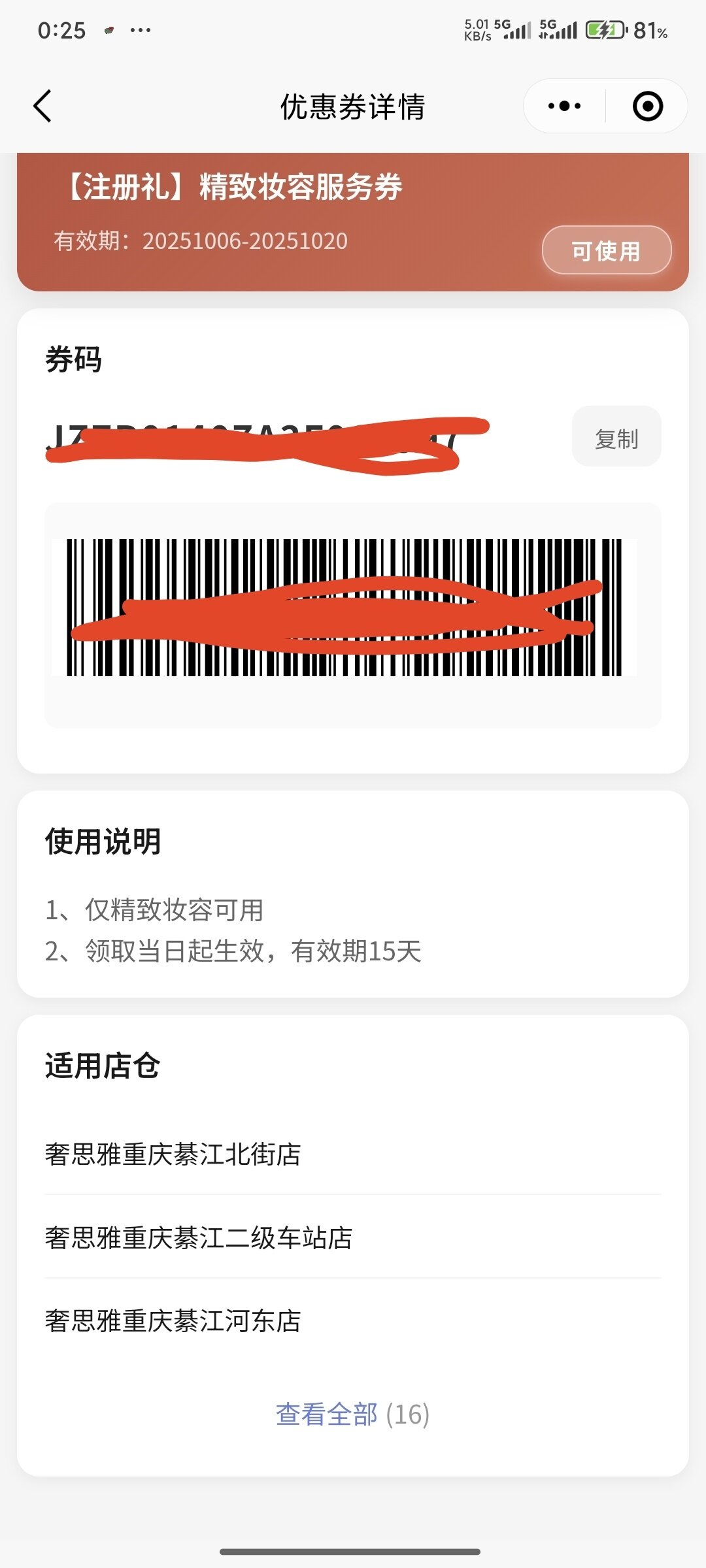
Task: Go back from the coupon details page
Action: (x=43, y=106)
